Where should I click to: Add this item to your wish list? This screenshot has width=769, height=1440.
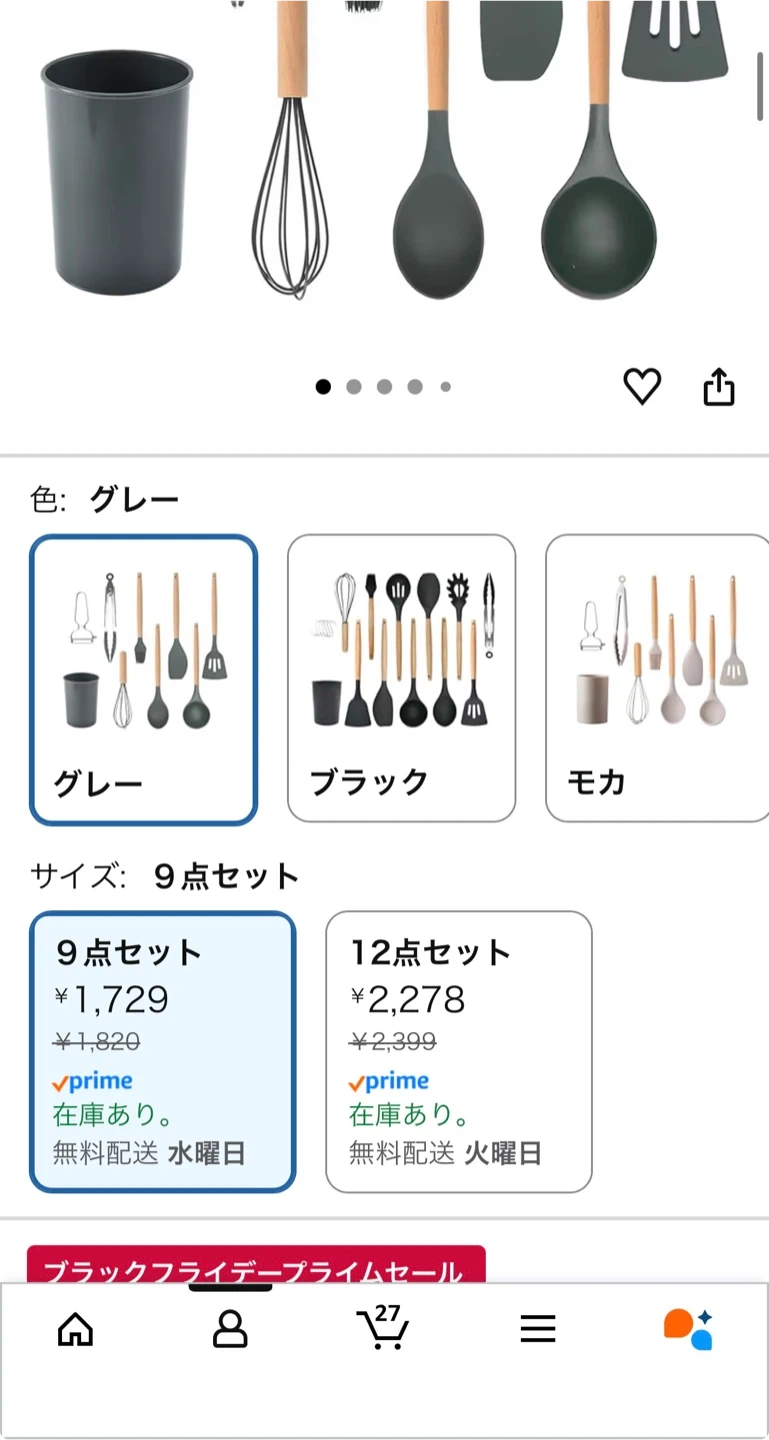point(642,386)
